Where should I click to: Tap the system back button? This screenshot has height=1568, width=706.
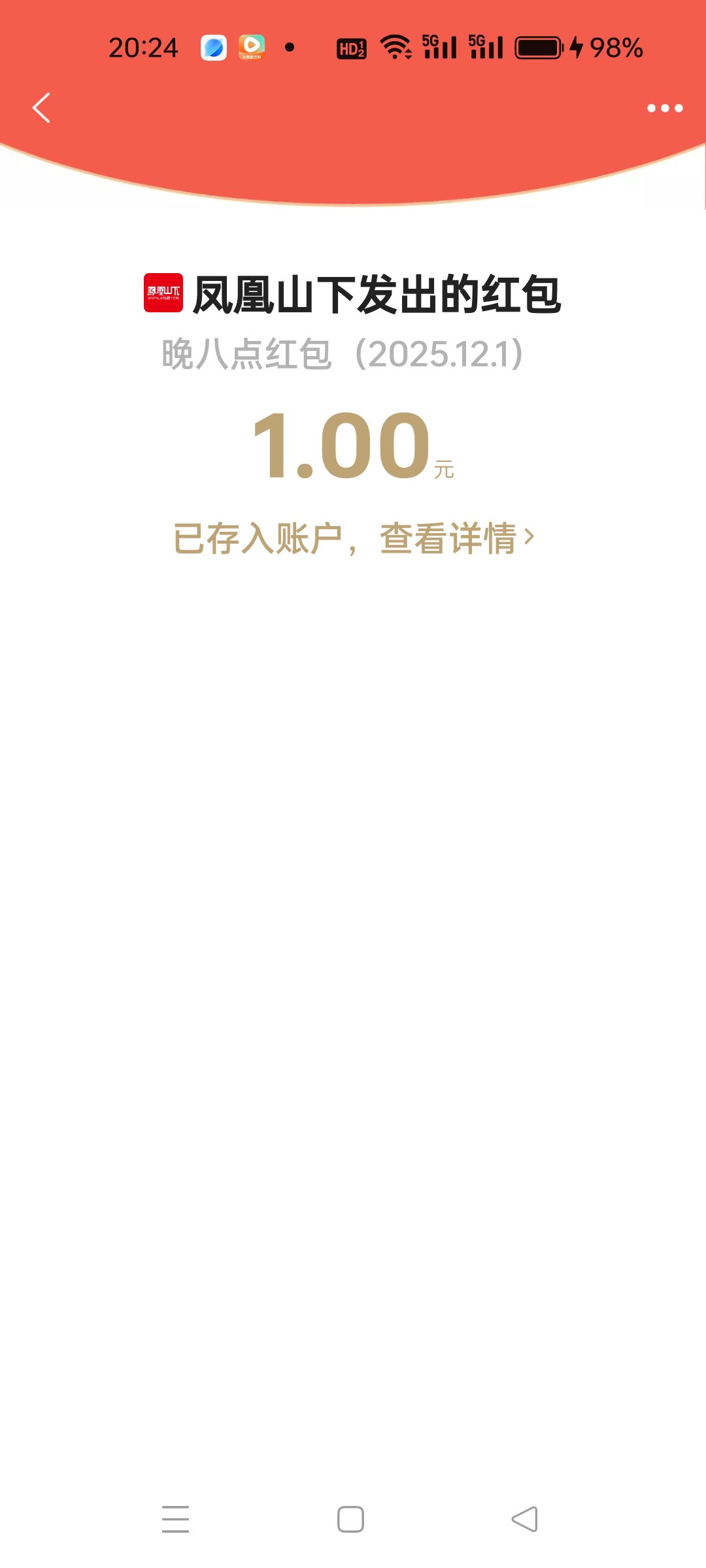point(524,1518)
